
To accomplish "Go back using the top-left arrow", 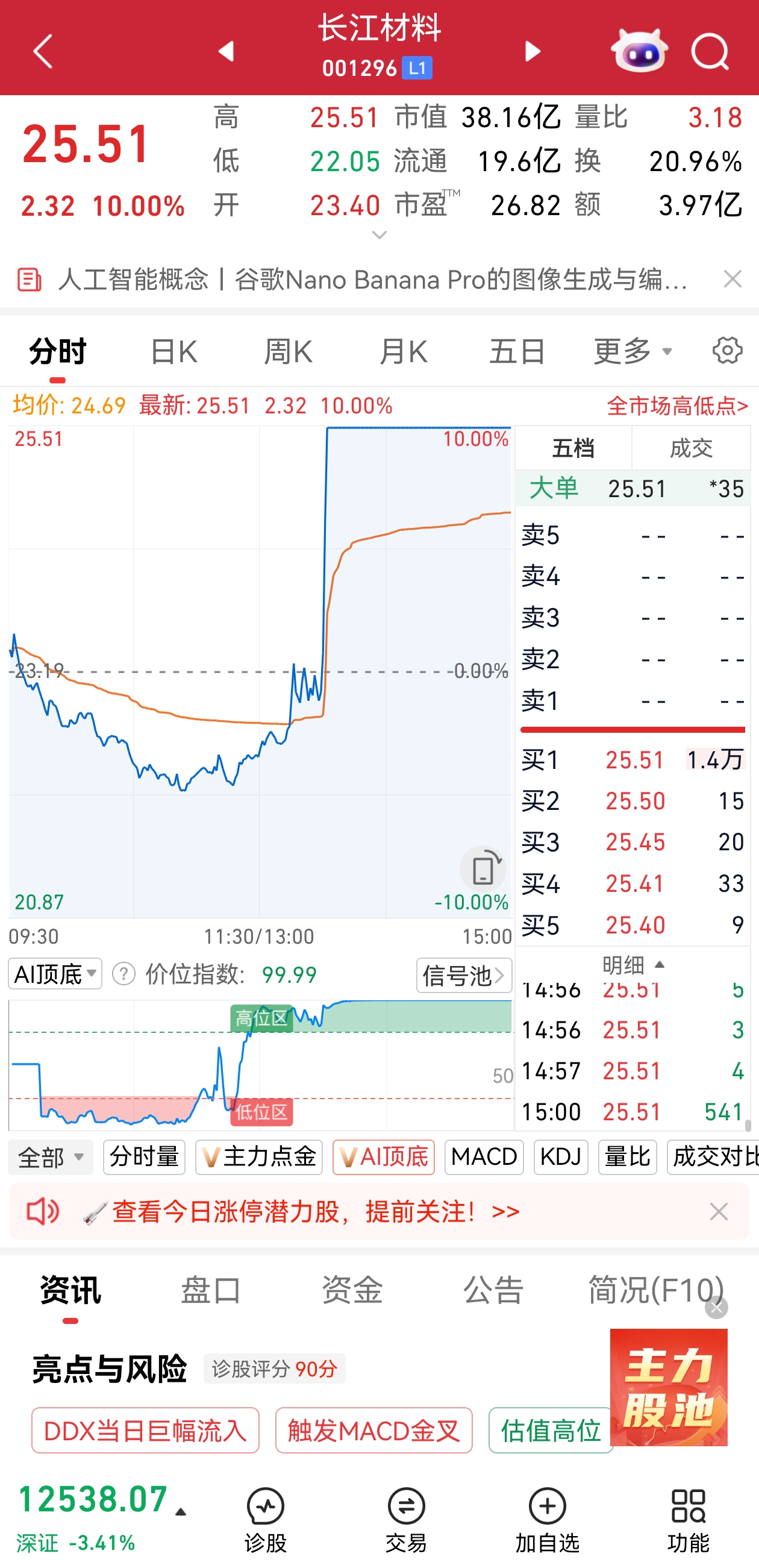I will (43, 51).
